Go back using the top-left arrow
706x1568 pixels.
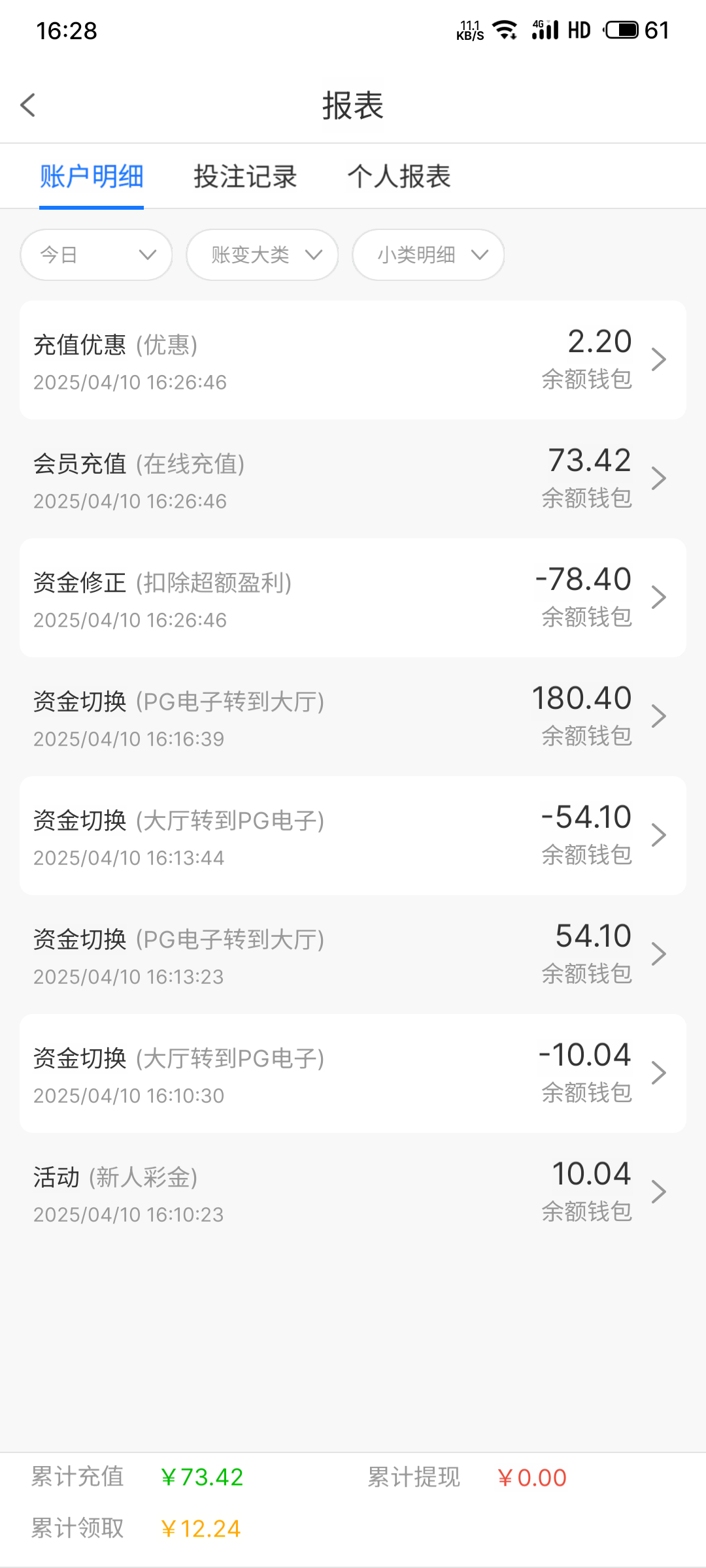pyautogui.click(x=27, y=105)
